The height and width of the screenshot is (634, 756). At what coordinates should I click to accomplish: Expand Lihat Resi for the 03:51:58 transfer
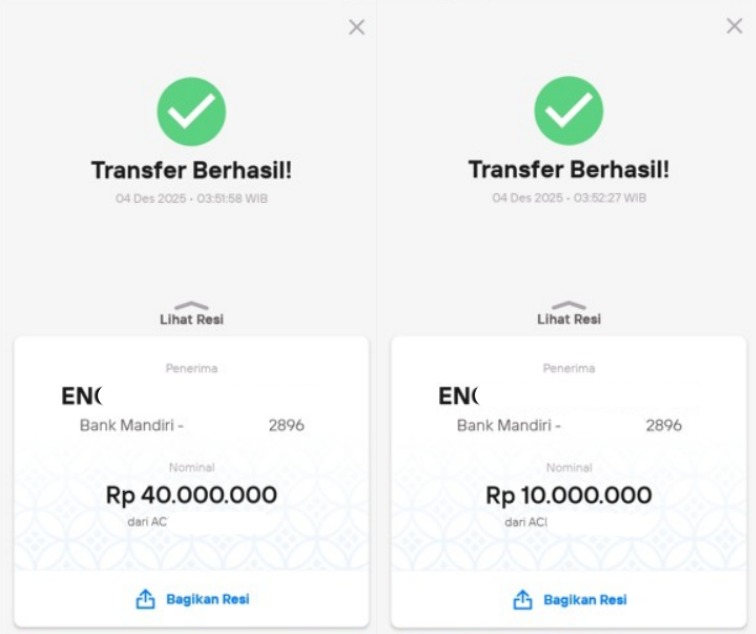point(191,314)
